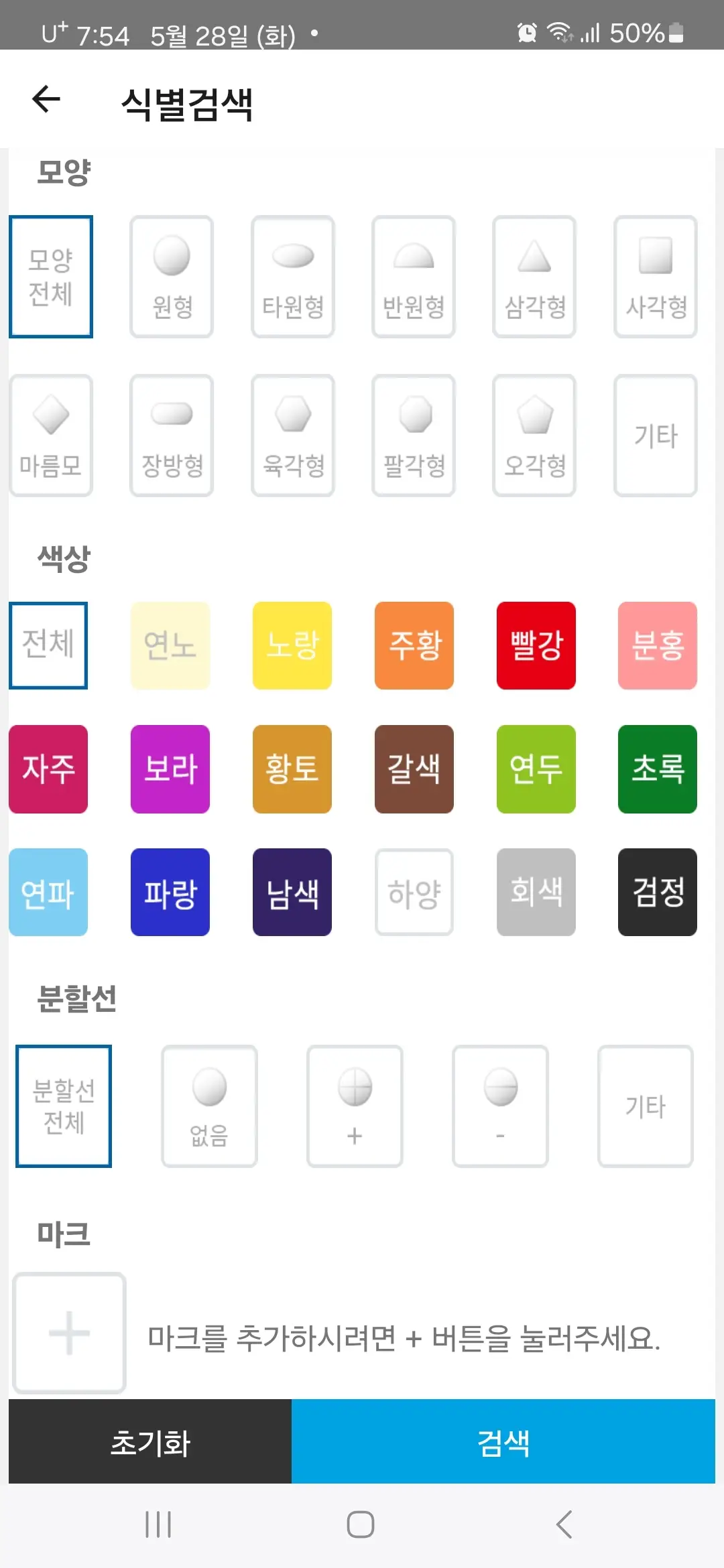Screen dimensions: 724x1568
Task: Select the 없음 divider line option
Action: click(209, 1106)
